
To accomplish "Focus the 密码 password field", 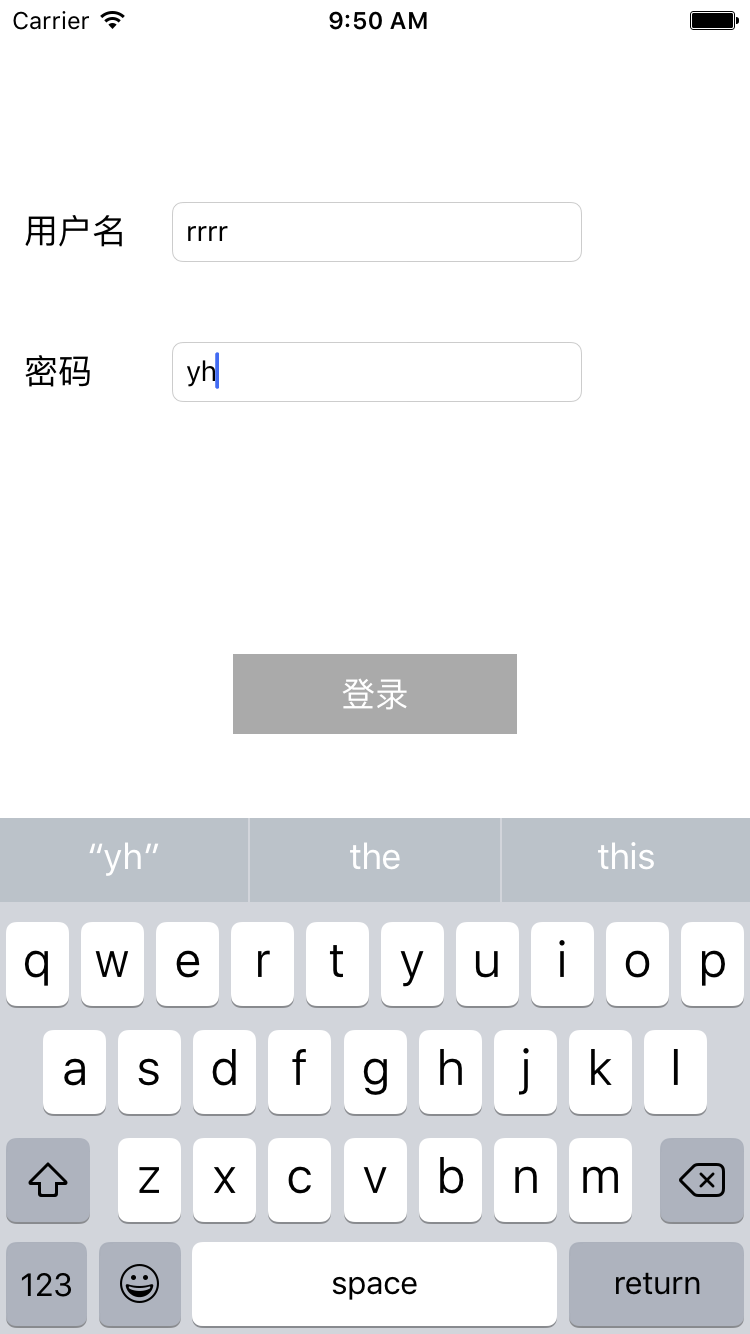I will [376, 372].
